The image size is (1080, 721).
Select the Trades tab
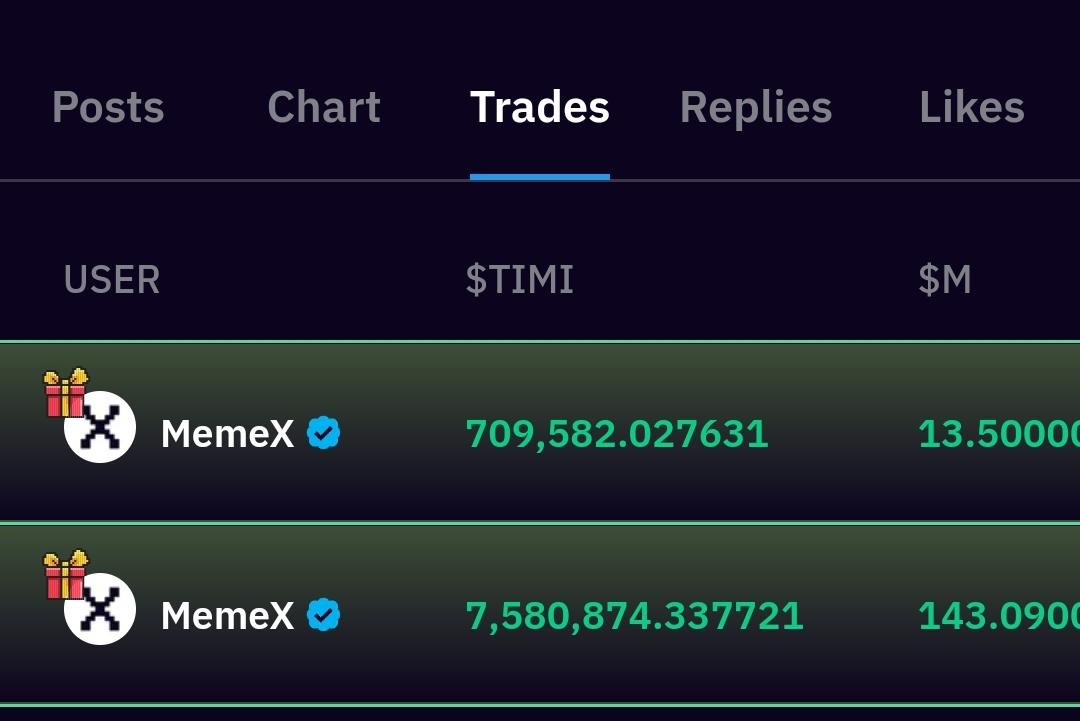click(x=540, y=108)
